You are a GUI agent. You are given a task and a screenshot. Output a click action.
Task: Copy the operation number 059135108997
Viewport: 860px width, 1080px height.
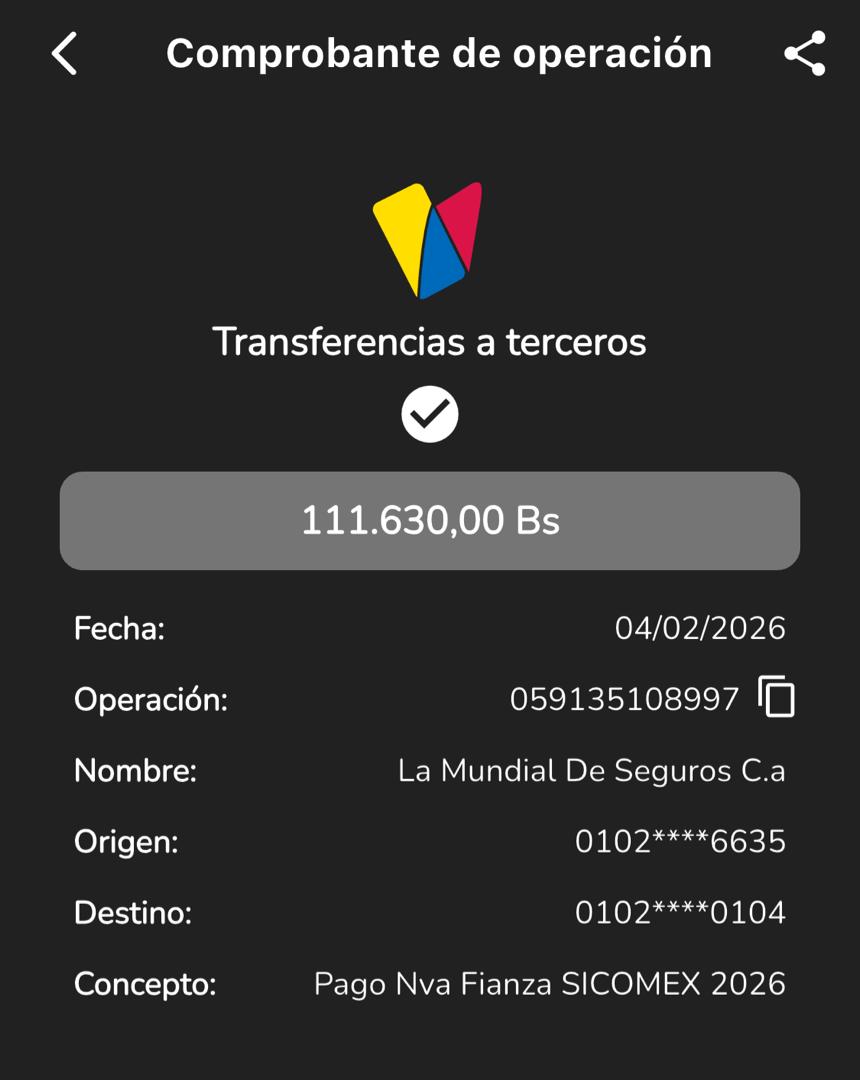tap(777, 697)
